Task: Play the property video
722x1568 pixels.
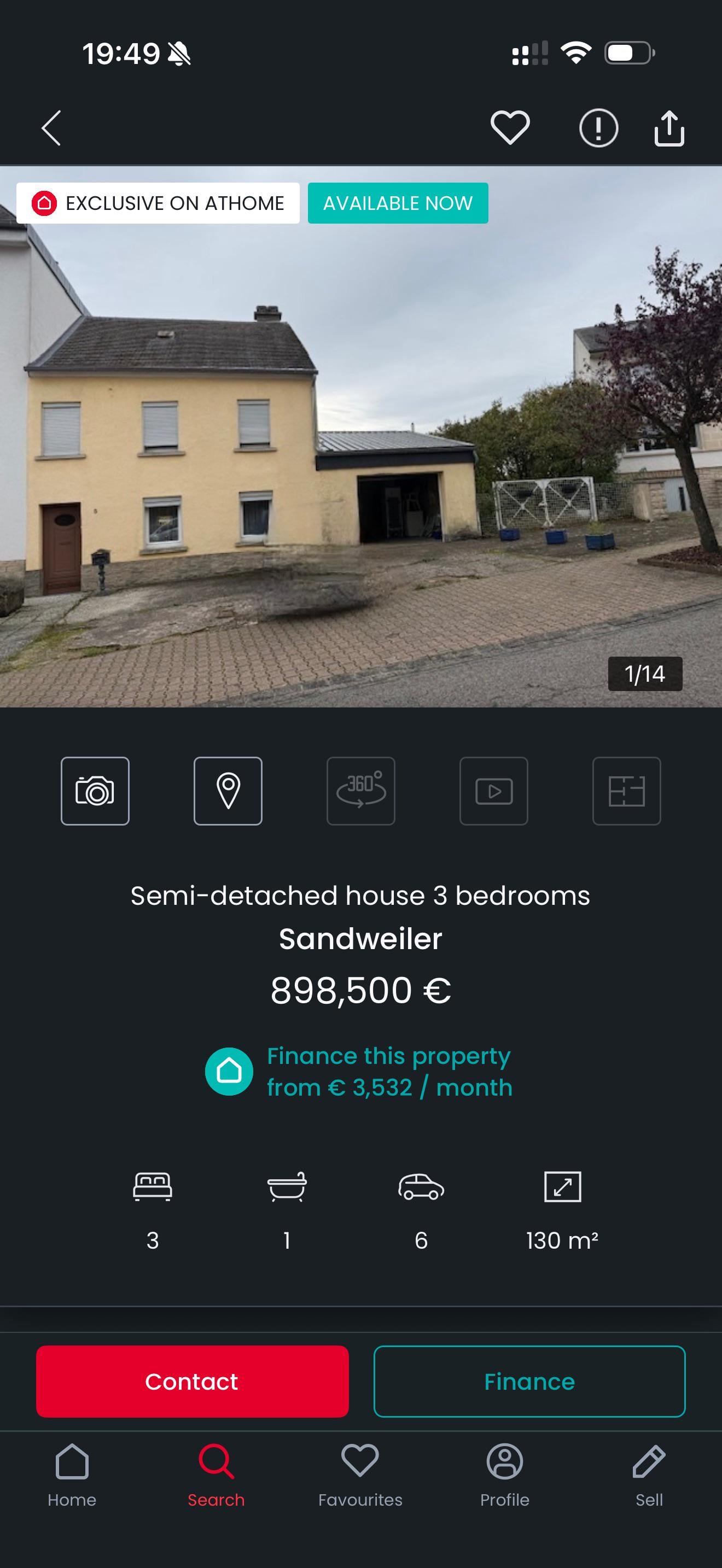Action: 493,791
